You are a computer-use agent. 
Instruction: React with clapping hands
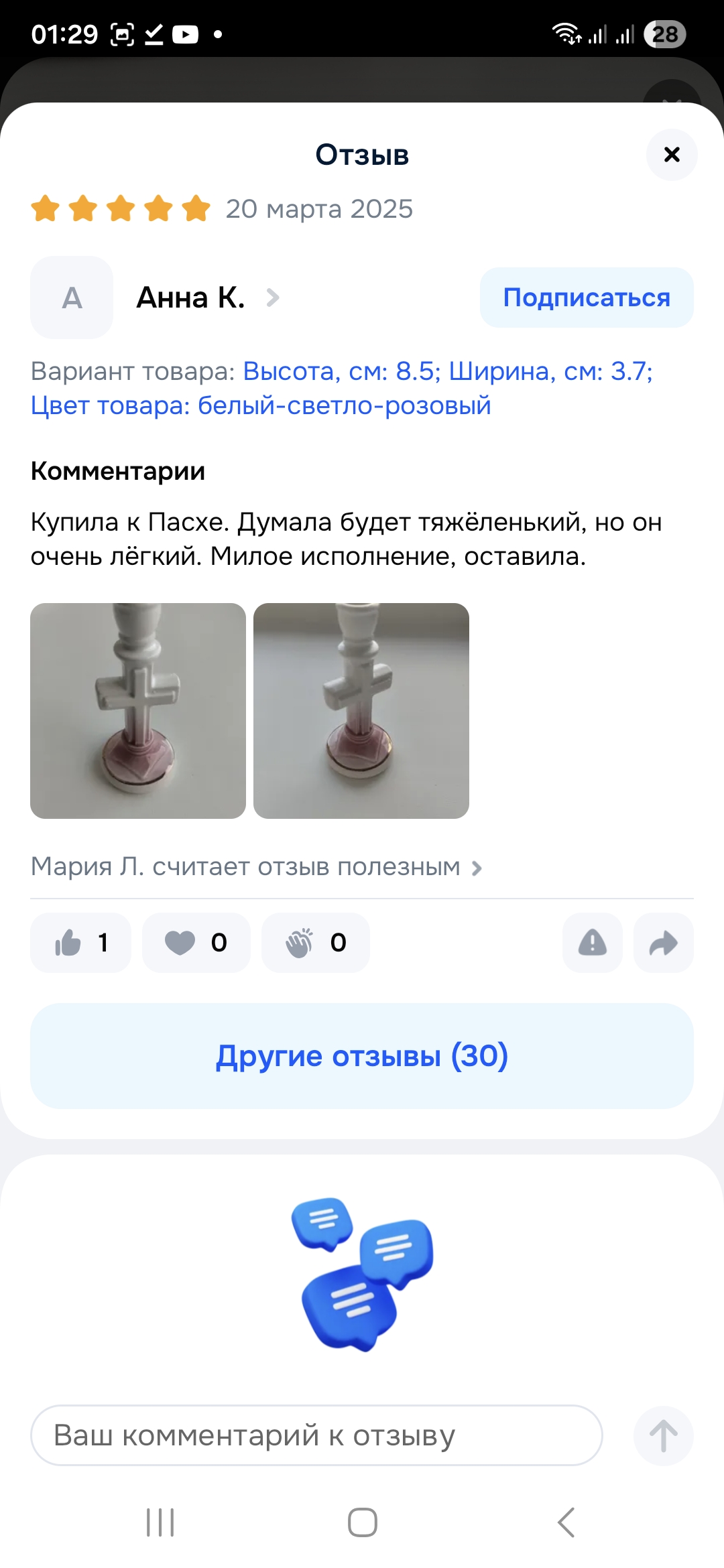coord(315,943)
